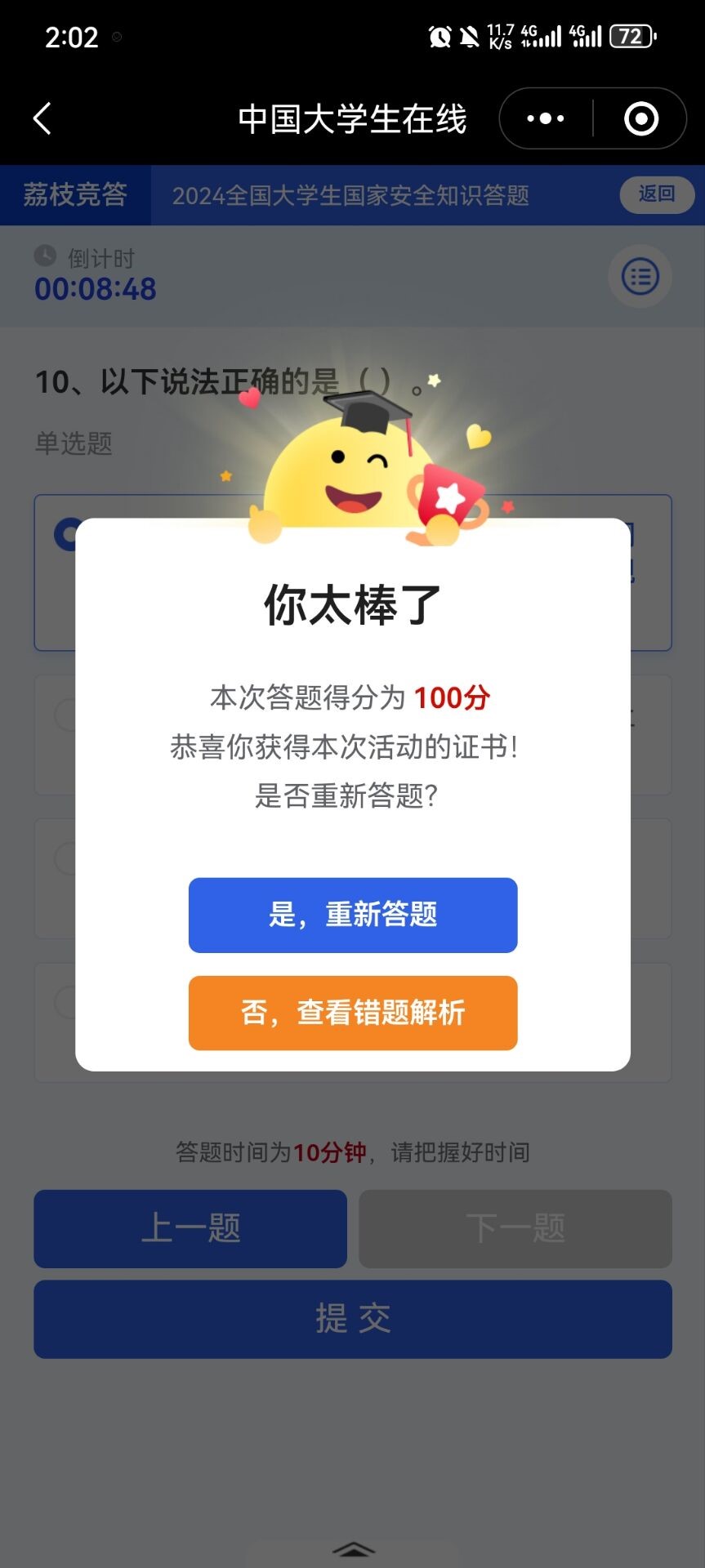Open the question list icon

click(640, 277)
